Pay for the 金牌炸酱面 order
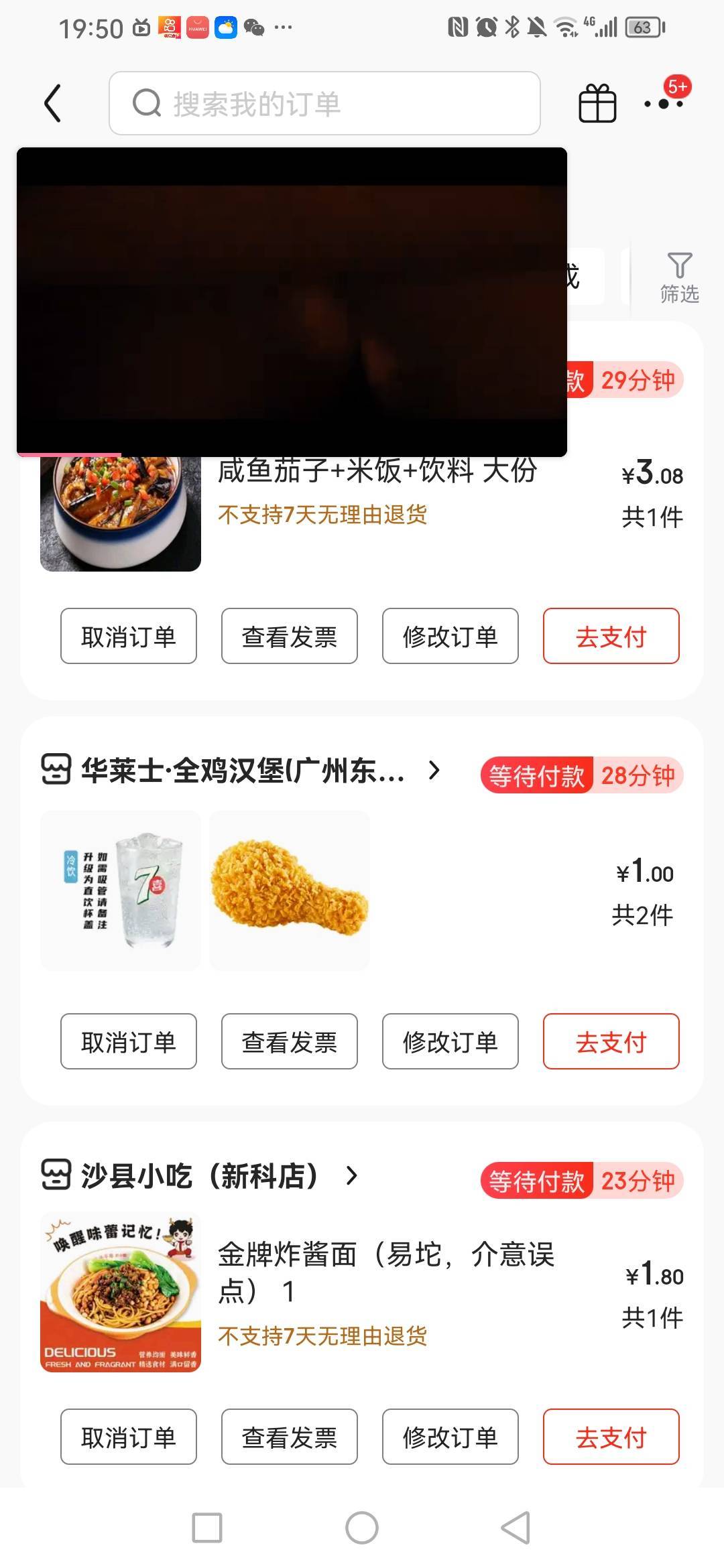 [611, 1437]
